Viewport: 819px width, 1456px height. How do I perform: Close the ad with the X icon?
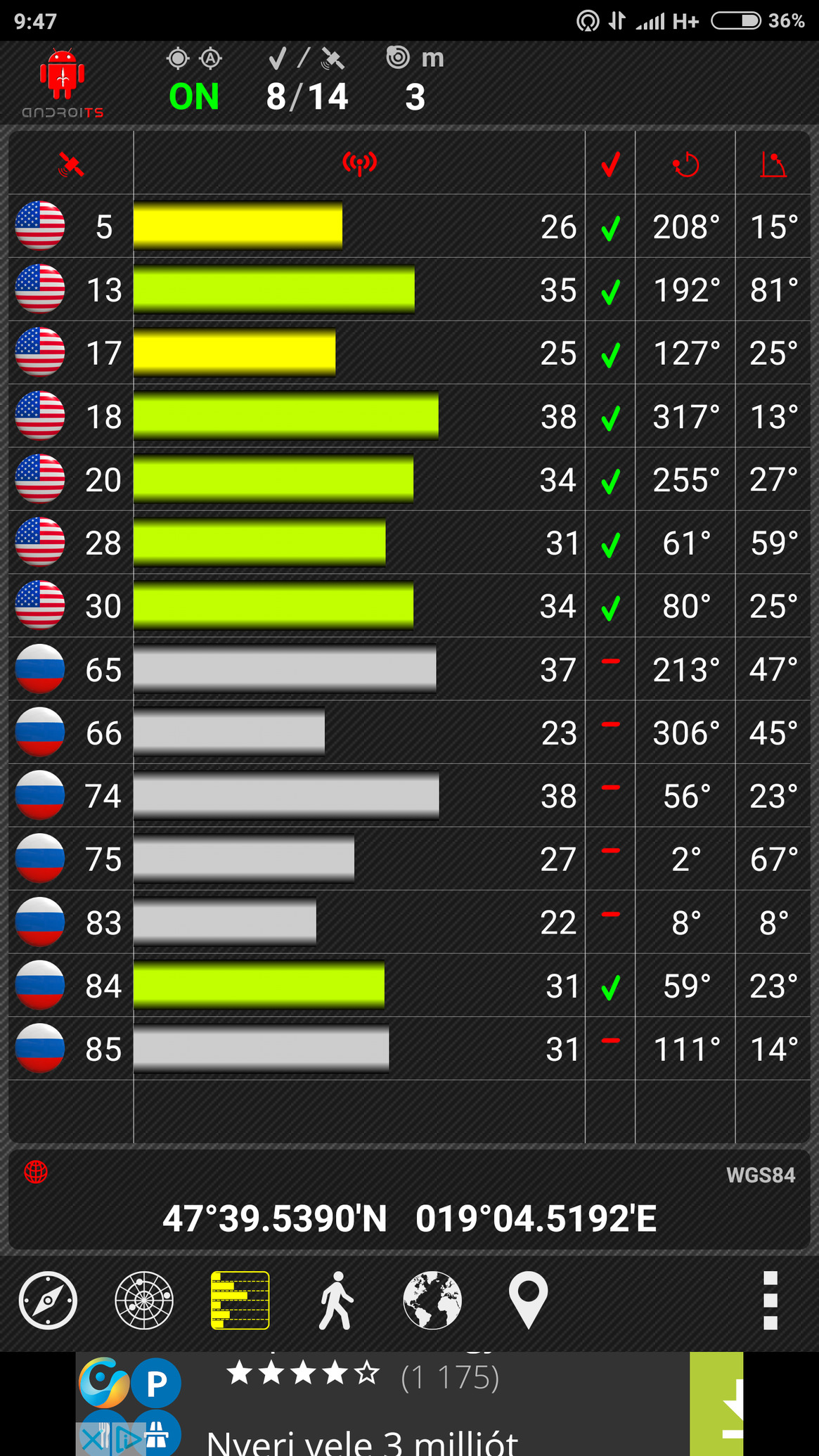click(x=91, y=1440)
